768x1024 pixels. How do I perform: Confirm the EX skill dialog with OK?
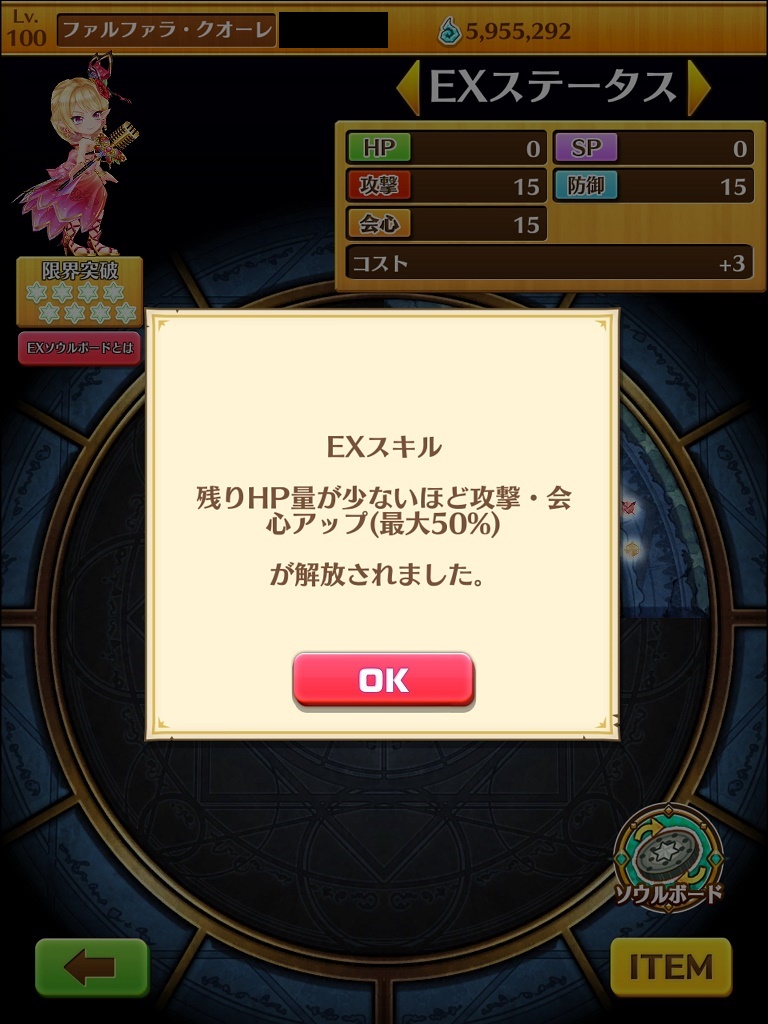383,680
